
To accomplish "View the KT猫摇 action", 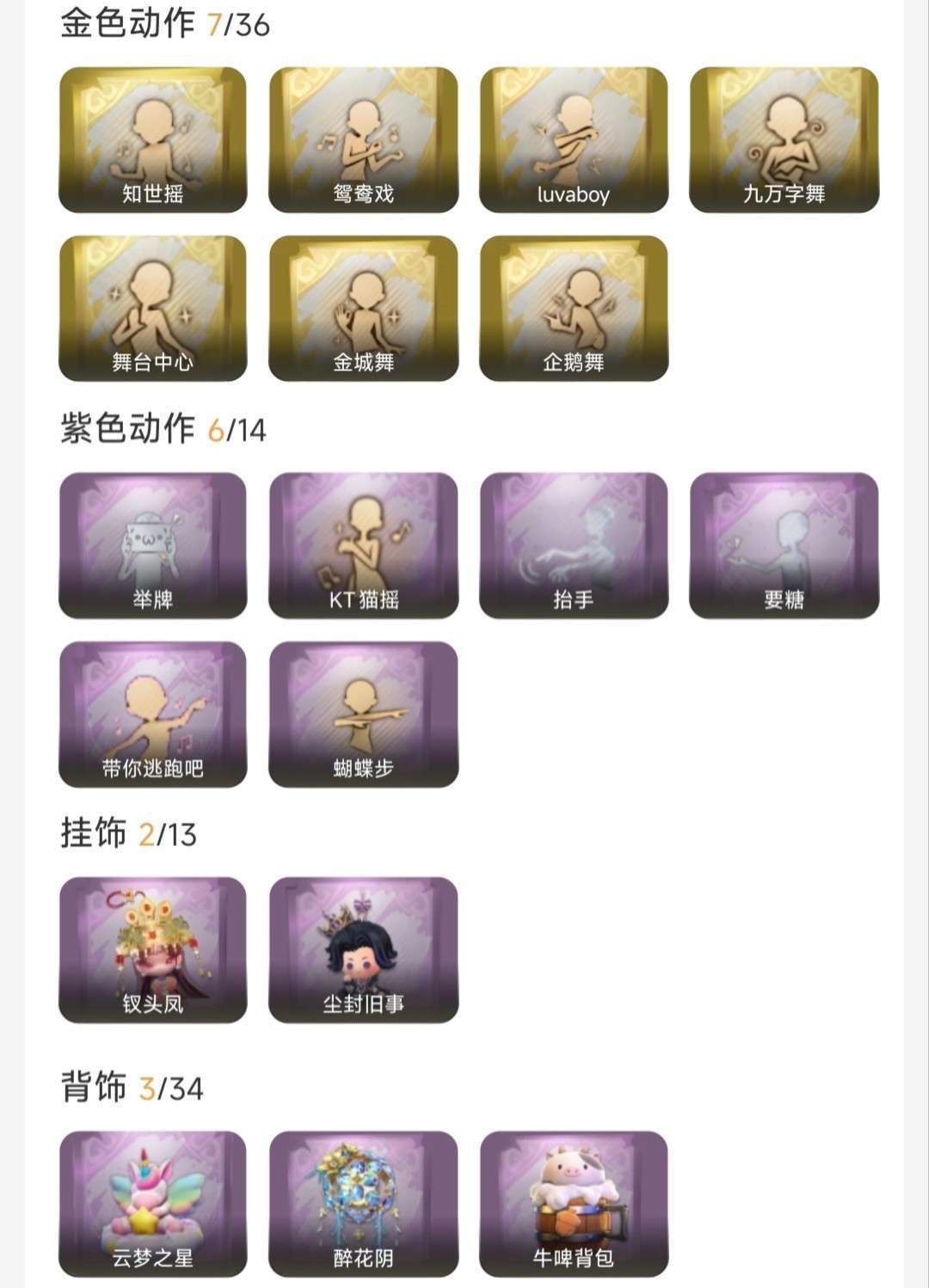I will tap(363, 546).
